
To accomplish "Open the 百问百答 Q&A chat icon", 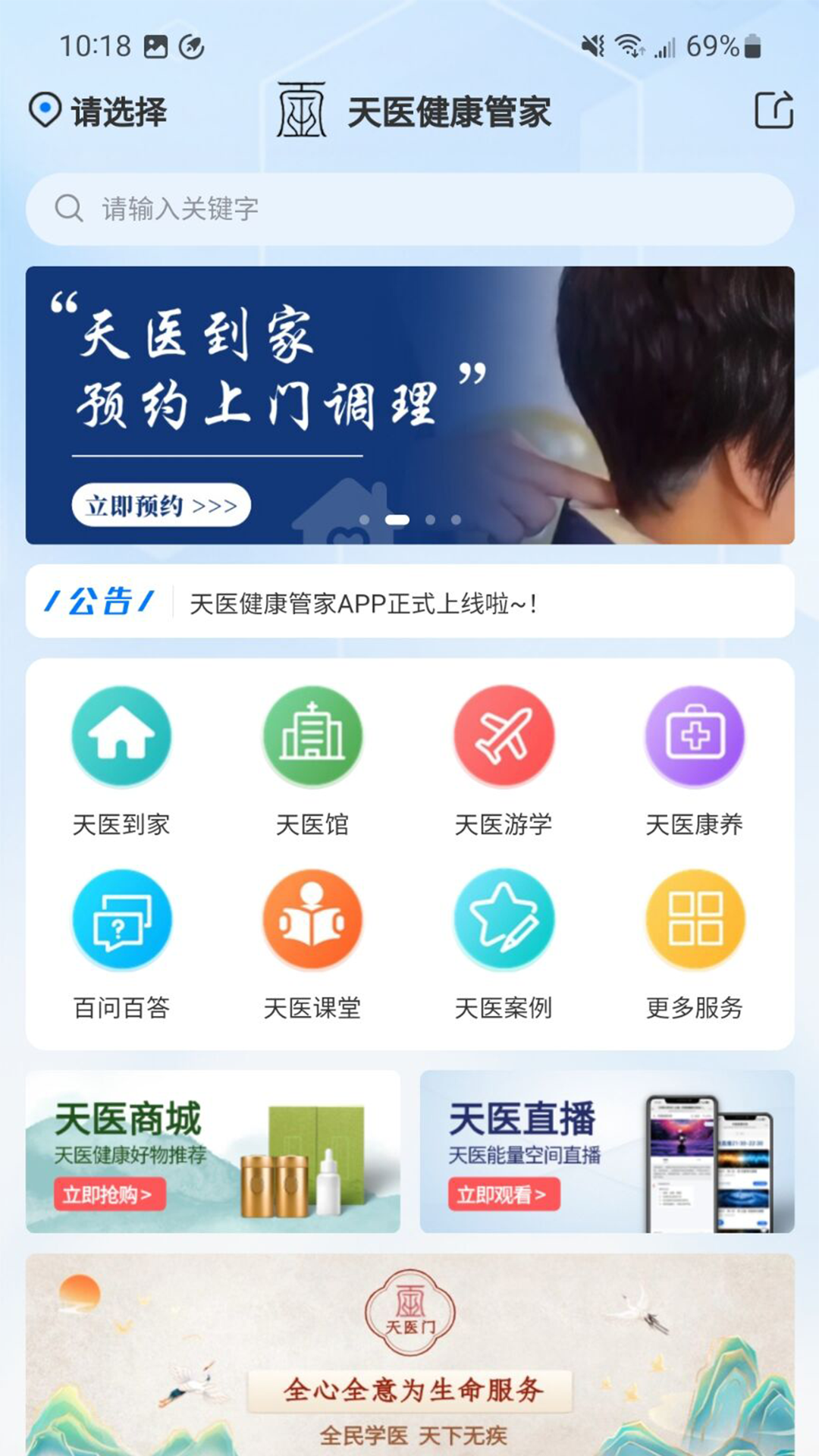I will pos(124,920).
